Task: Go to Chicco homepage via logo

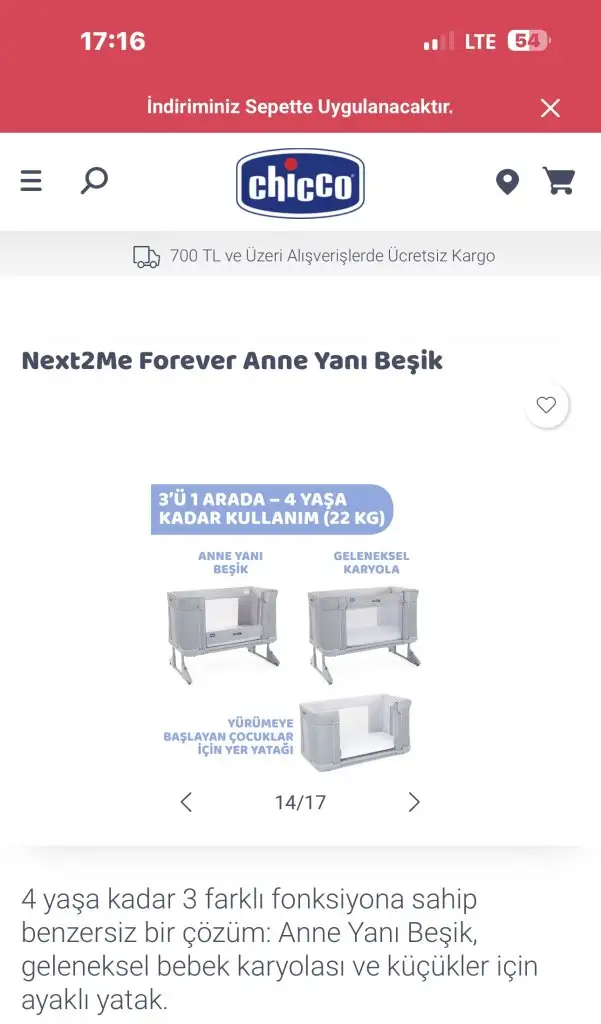Action: click(x=300, y=183)
